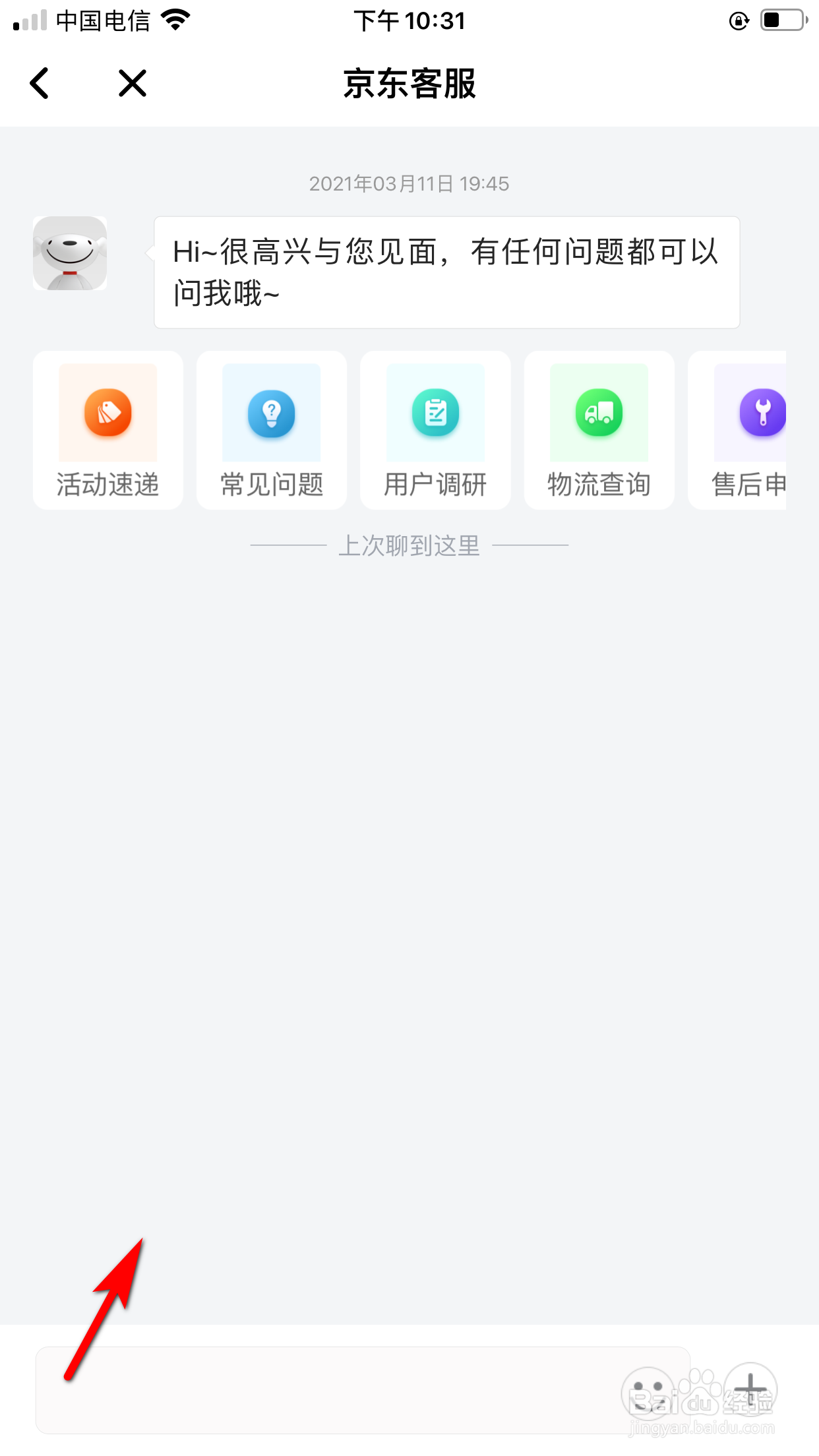819x1456 pixels.
Task: Open the 活动速递 shortcut card
Action: [108, 430]
